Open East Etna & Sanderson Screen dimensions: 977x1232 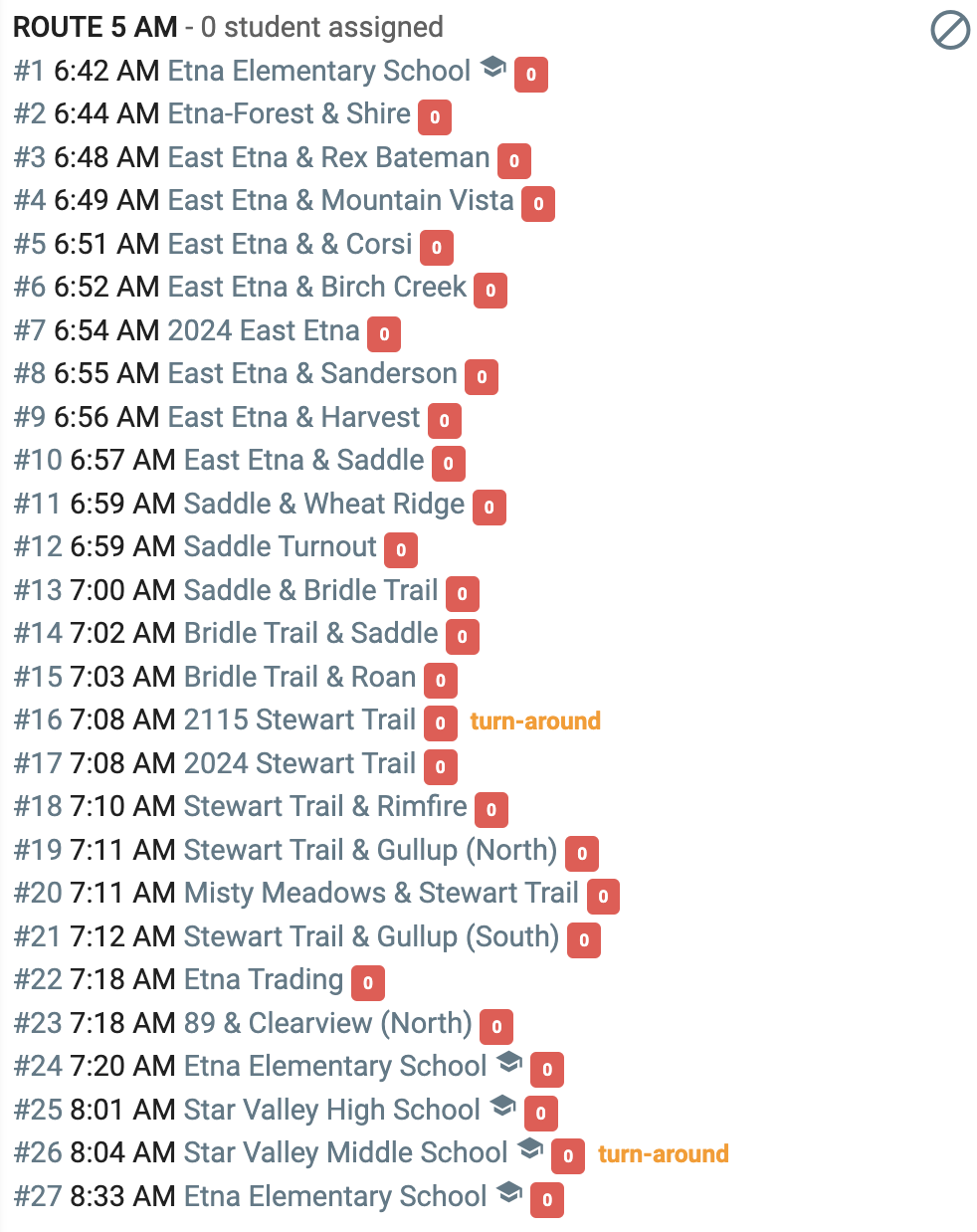click(312, 373)
